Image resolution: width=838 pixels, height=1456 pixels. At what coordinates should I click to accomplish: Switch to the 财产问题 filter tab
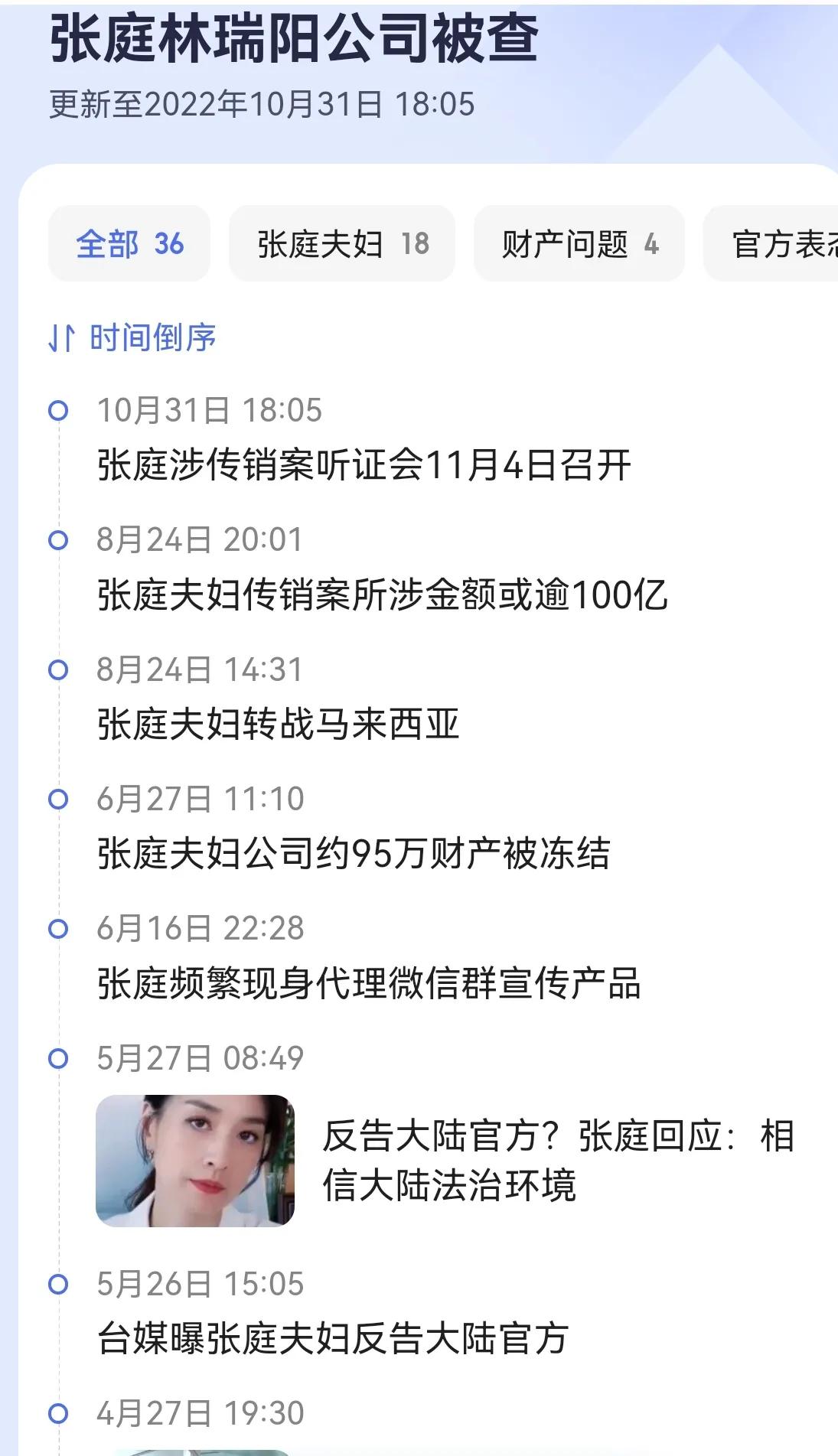[579, 244]
